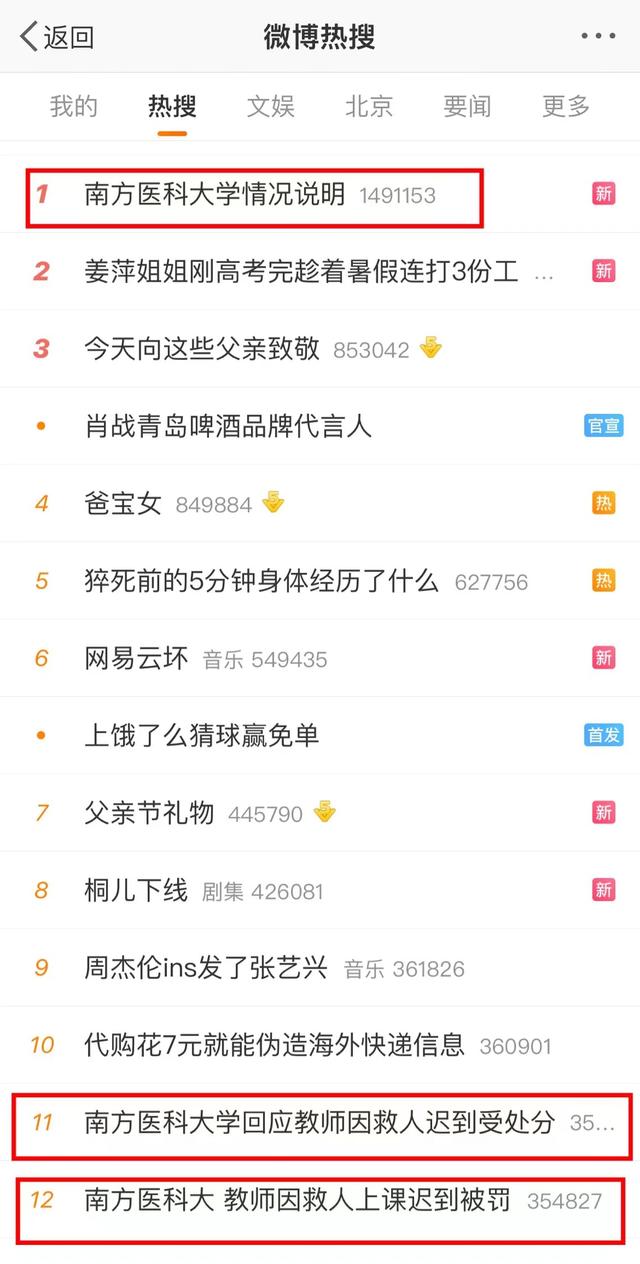
Task: View the 父亲节礼物 trending topic
Action: (150, 813)
